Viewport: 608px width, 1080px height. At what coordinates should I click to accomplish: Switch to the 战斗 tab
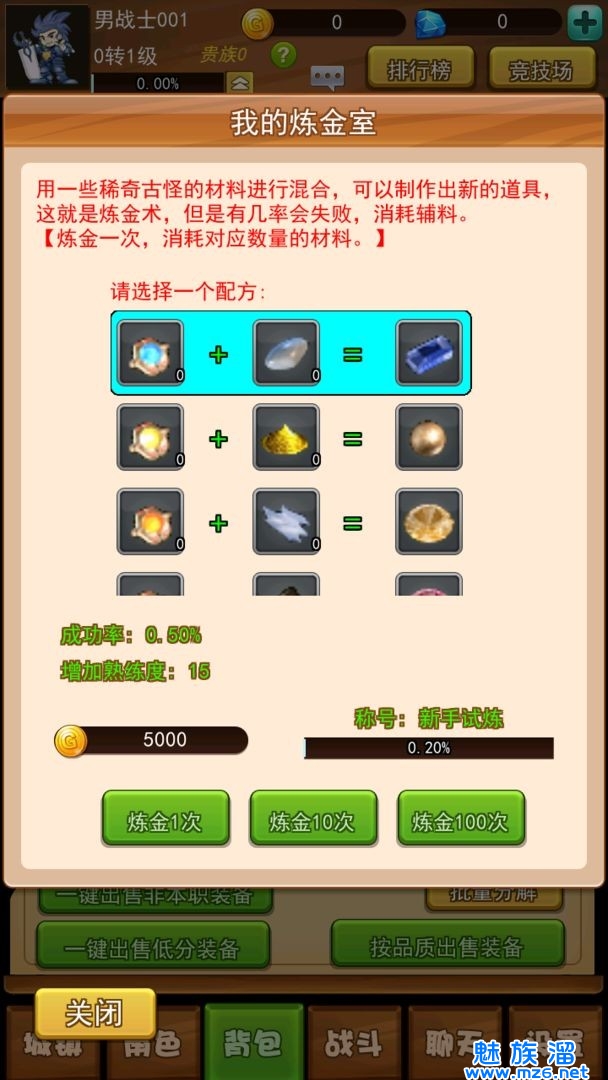click(354, 1045)
